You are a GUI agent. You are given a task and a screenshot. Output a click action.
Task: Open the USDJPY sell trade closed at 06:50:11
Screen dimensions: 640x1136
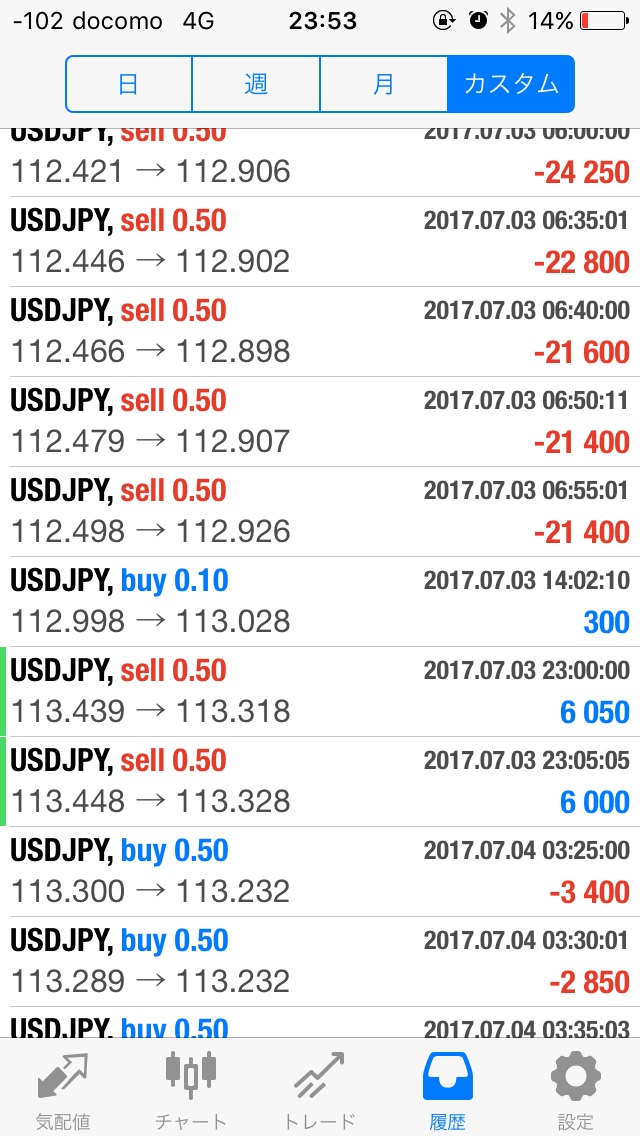point(320,422)
